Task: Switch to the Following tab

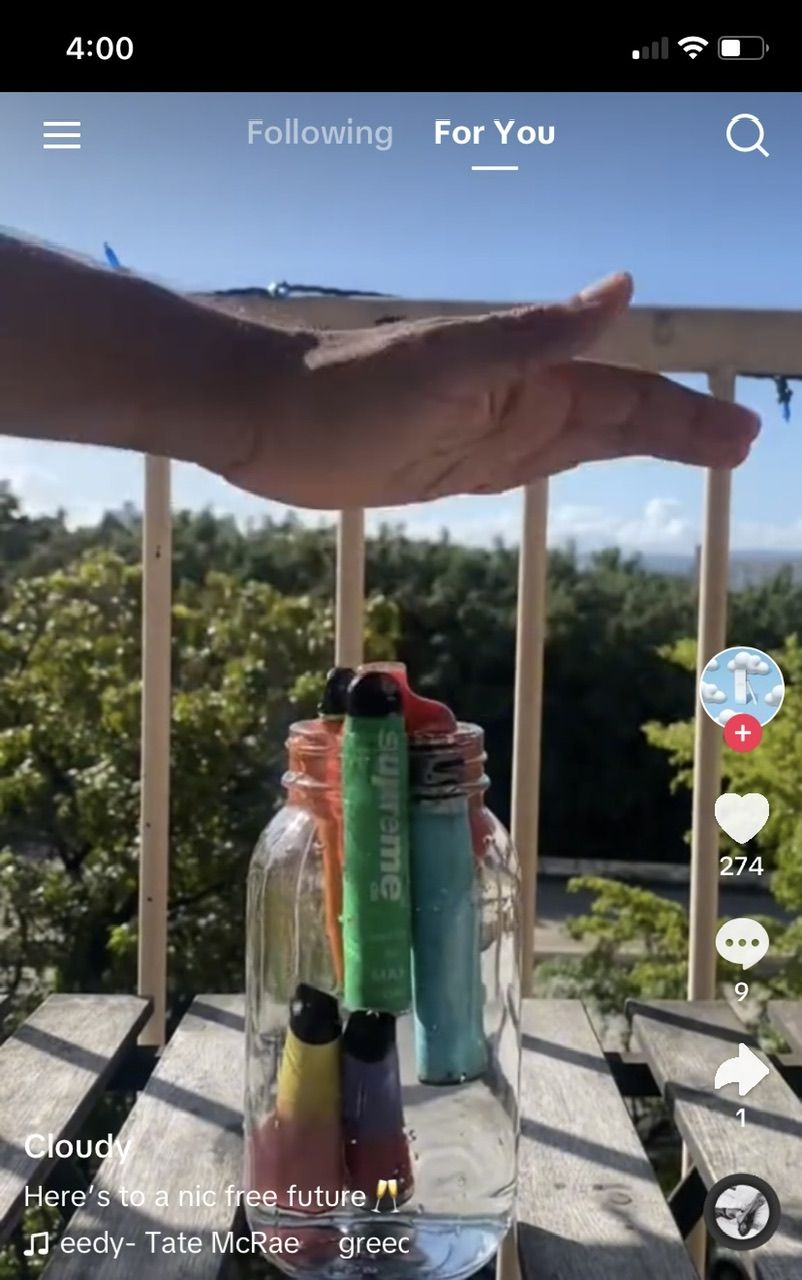Action: click(320, 133)
